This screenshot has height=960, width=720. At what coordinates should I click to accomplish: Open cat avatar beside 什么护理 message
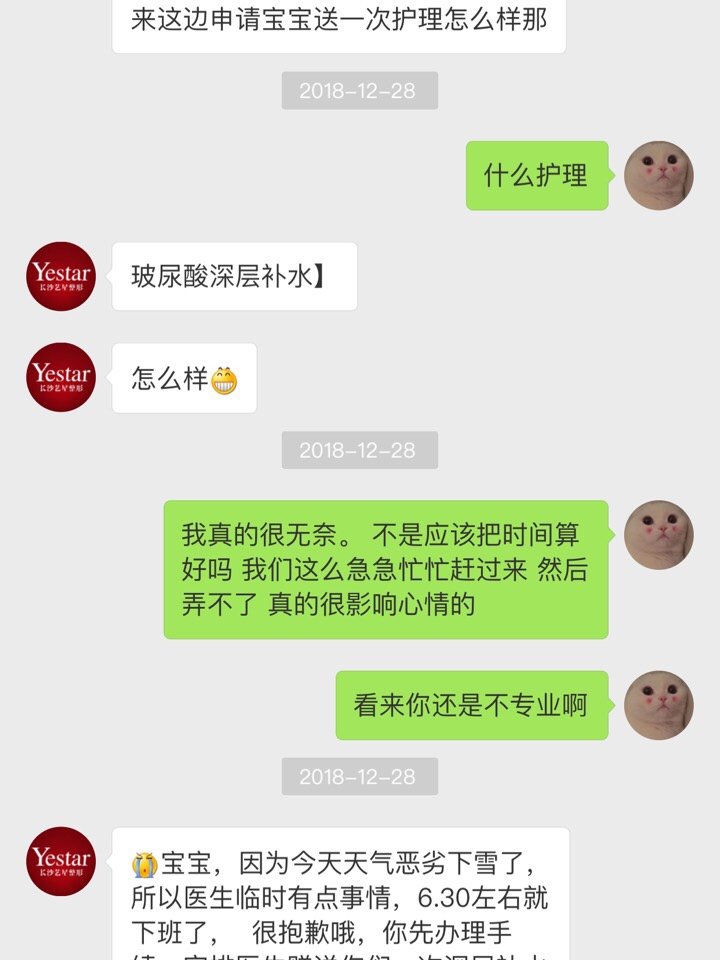658,176
